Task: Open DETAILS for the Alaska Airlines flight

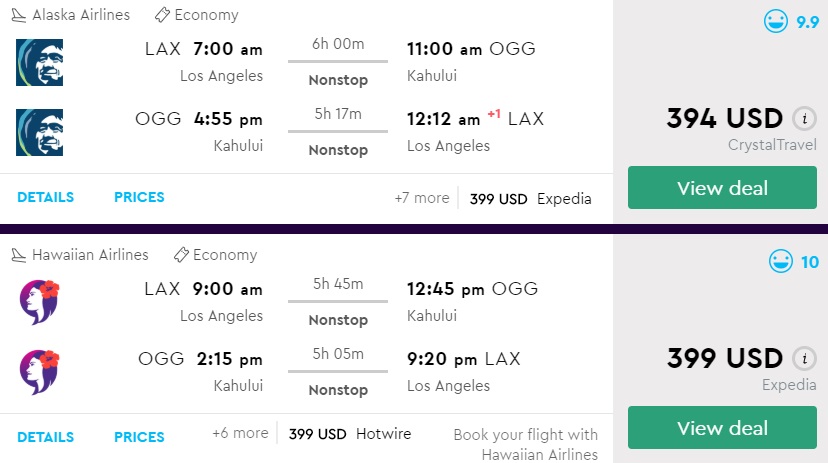Action: [45, 197]
